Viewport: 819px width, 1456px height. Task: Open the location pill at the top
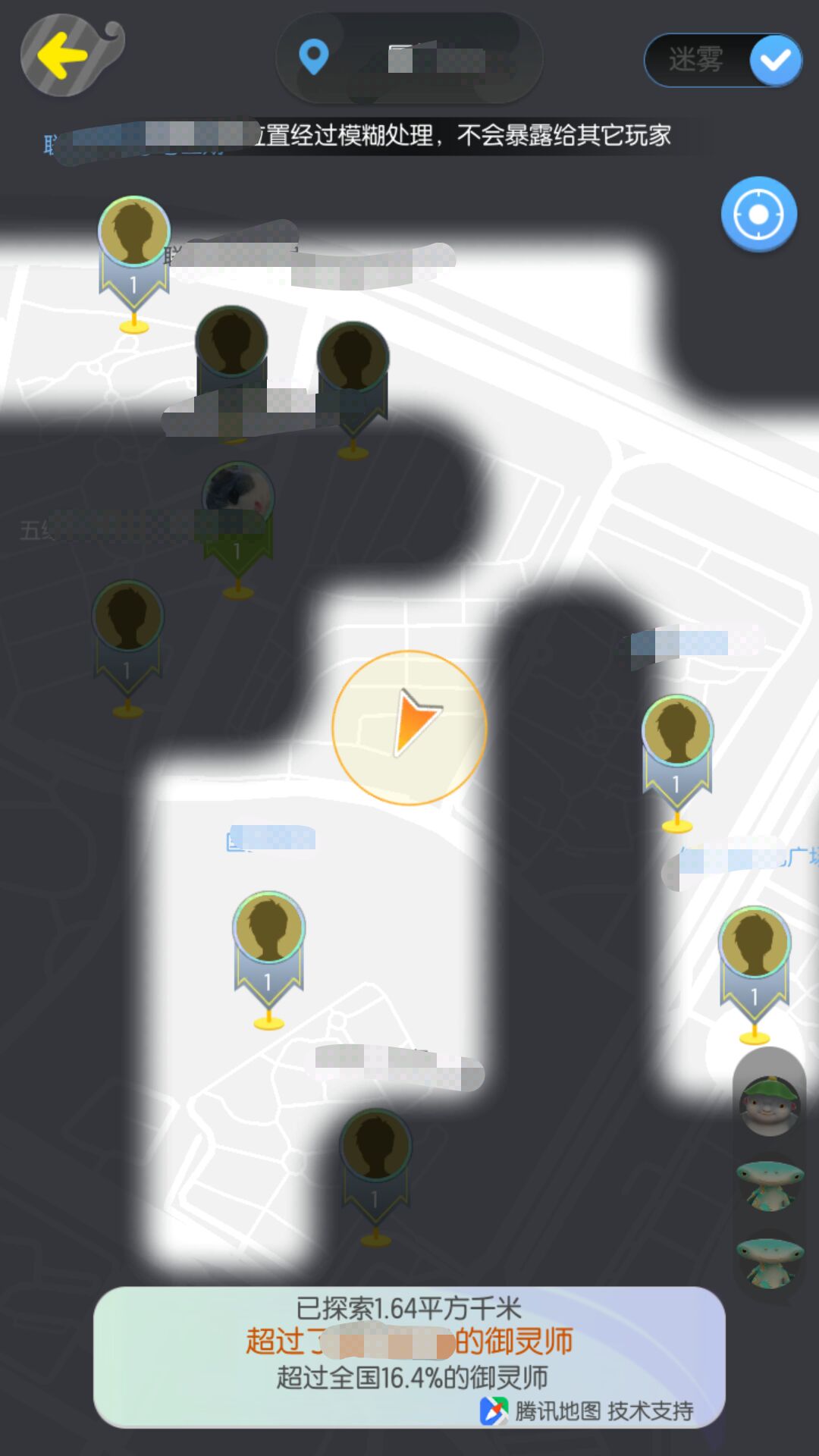point(409,58)
